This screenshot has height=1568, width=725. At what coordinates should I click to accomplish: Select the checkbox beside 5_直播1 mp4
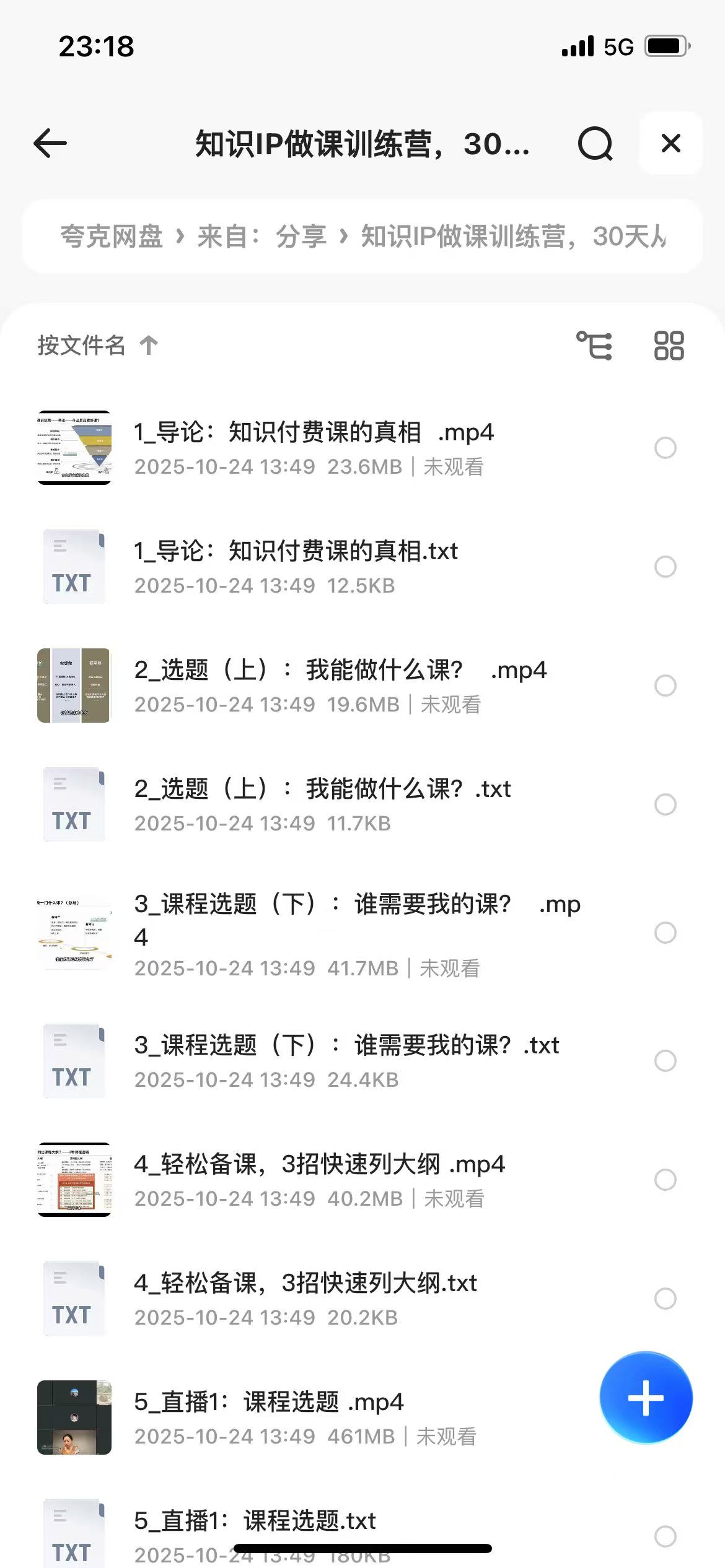pyautogui.click(x=666, y=1418)
